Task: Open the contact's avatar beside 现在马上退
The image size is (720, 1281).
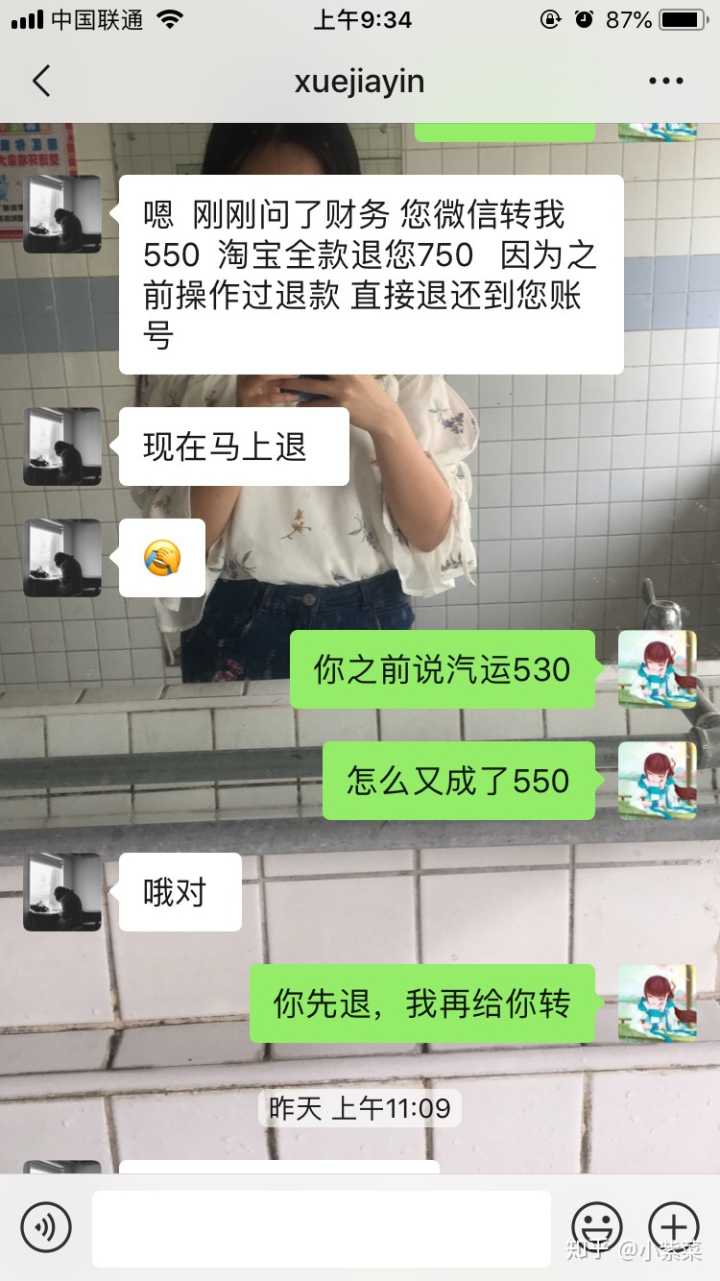Action: pos(62,447)
